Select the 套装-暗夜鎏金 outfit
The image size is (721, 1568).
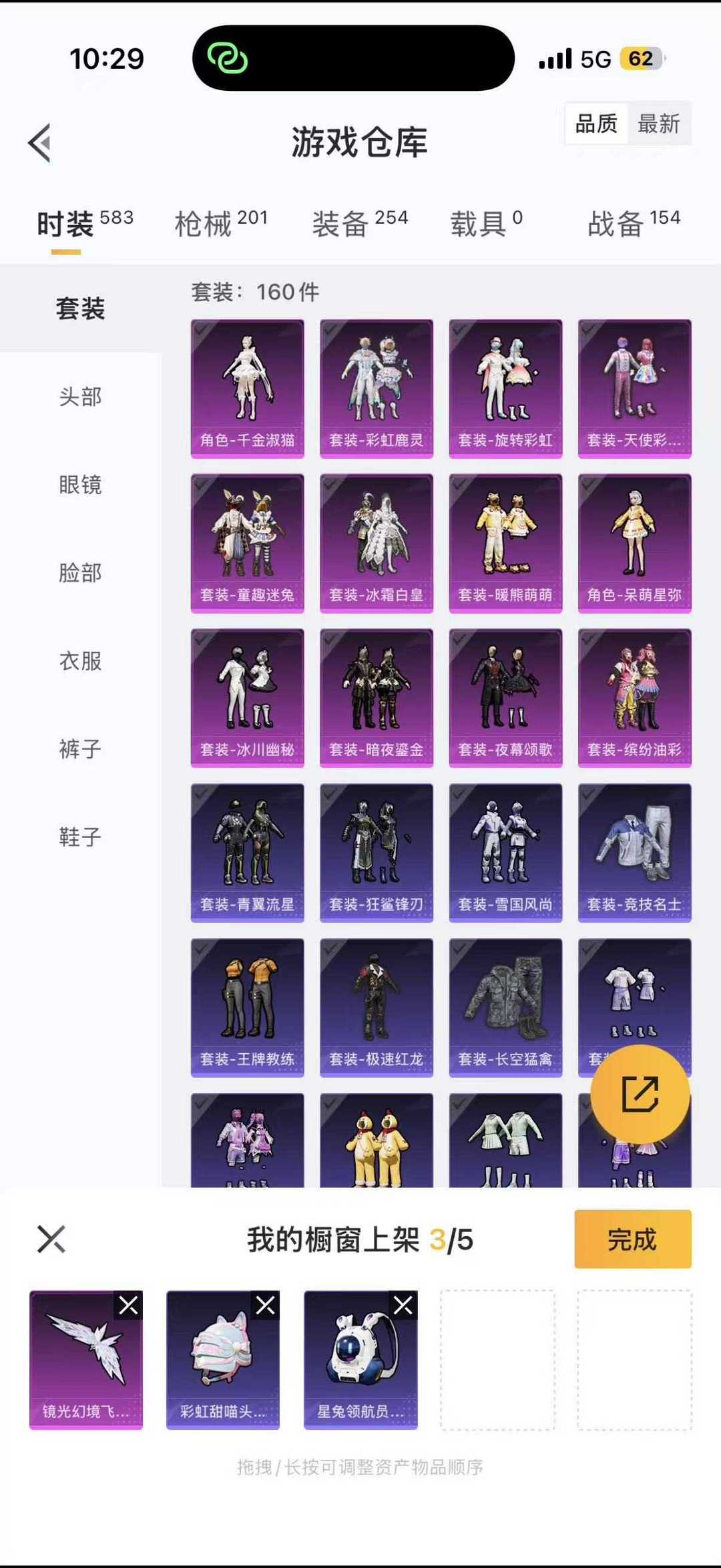pos(376,698)
